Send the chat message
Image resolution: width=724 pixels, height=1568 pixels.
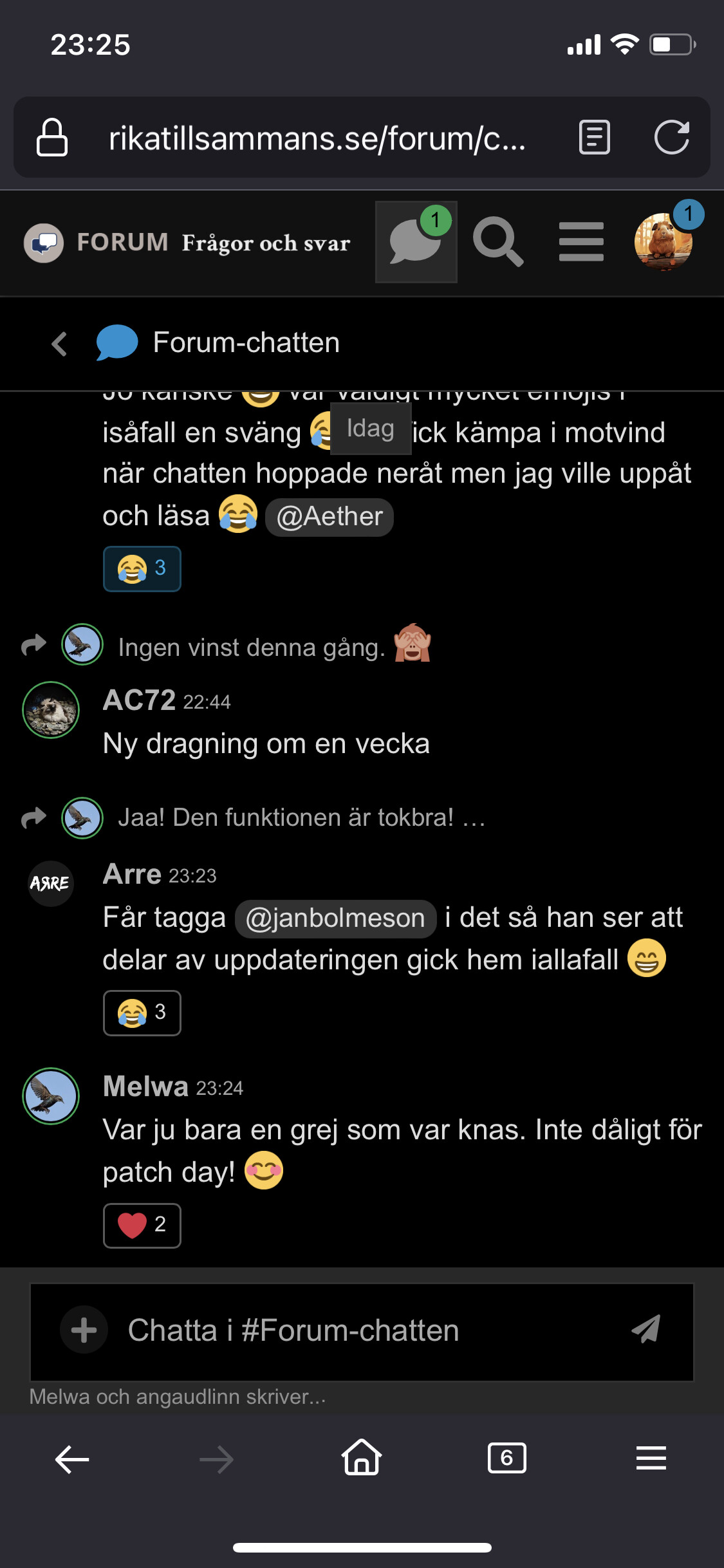(x=646, y=1329)
